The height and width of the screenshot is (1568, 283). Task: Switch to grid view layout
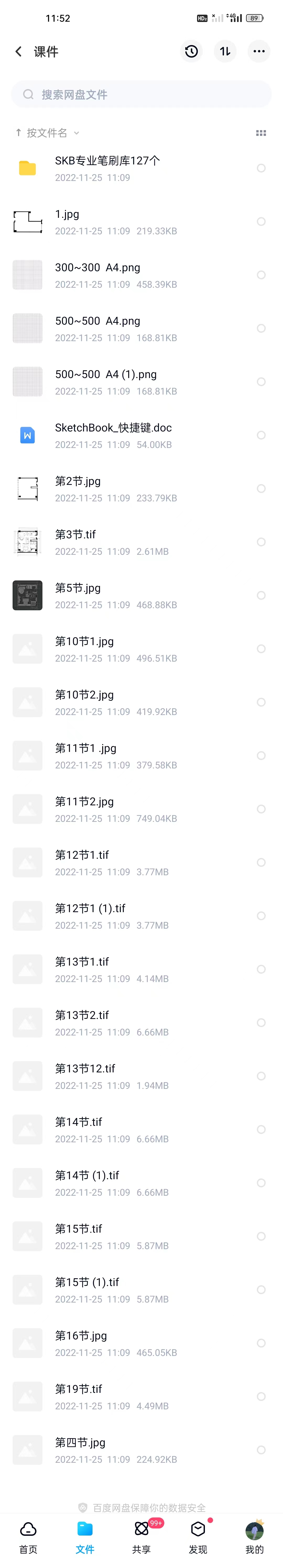coord(261,133)
